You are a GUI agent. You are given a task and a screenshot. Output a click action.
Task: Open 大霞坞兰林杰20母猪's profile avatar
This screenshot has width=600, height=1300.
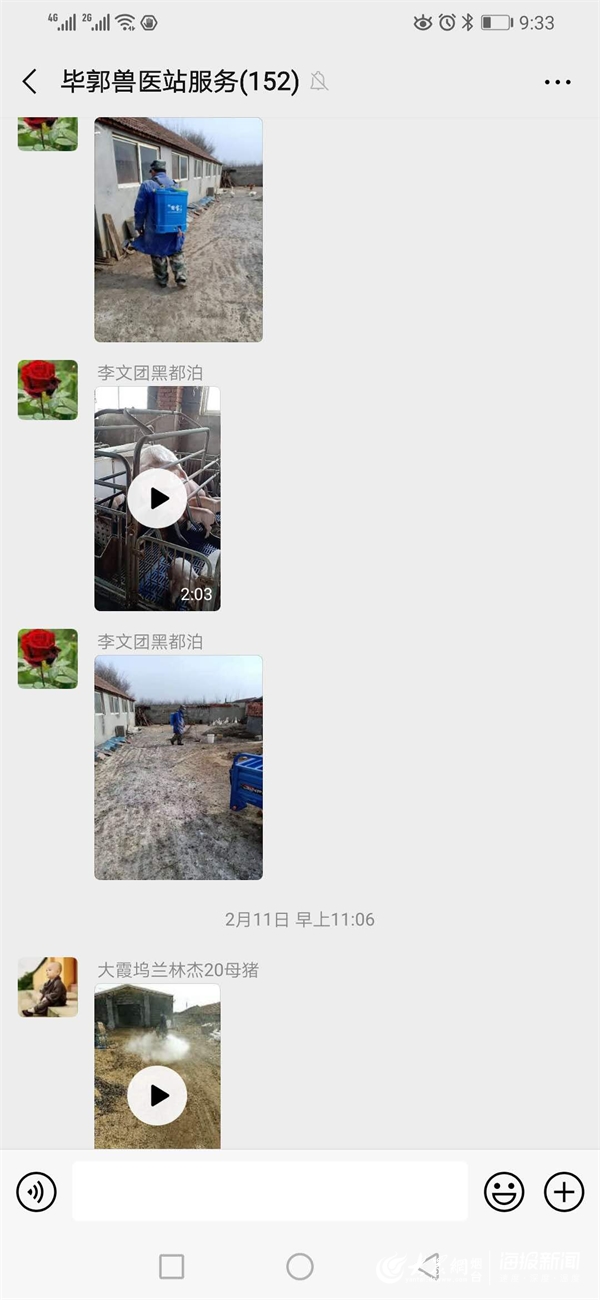click(47, 987)
